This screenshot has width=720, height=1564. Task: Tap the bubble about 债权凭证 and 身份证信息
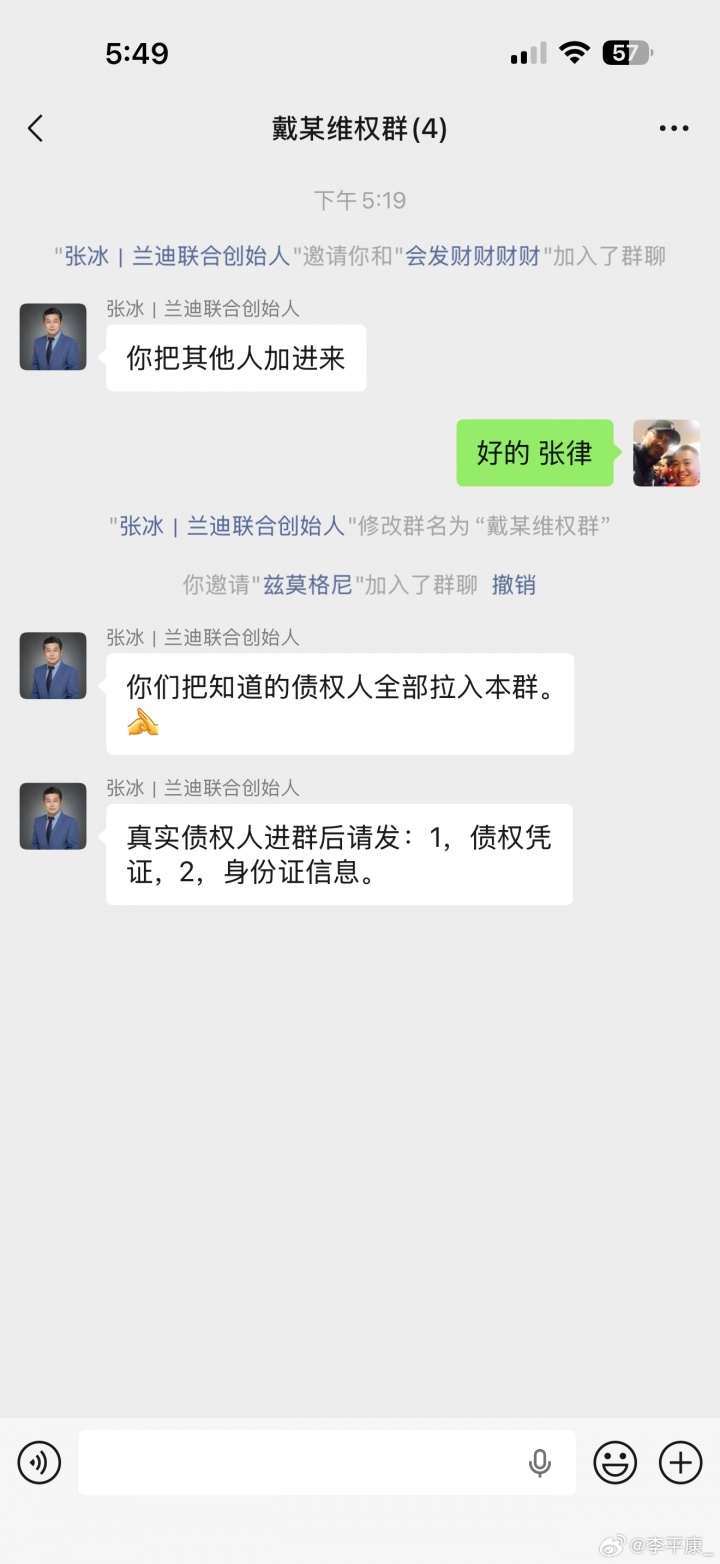coord(340,854)
